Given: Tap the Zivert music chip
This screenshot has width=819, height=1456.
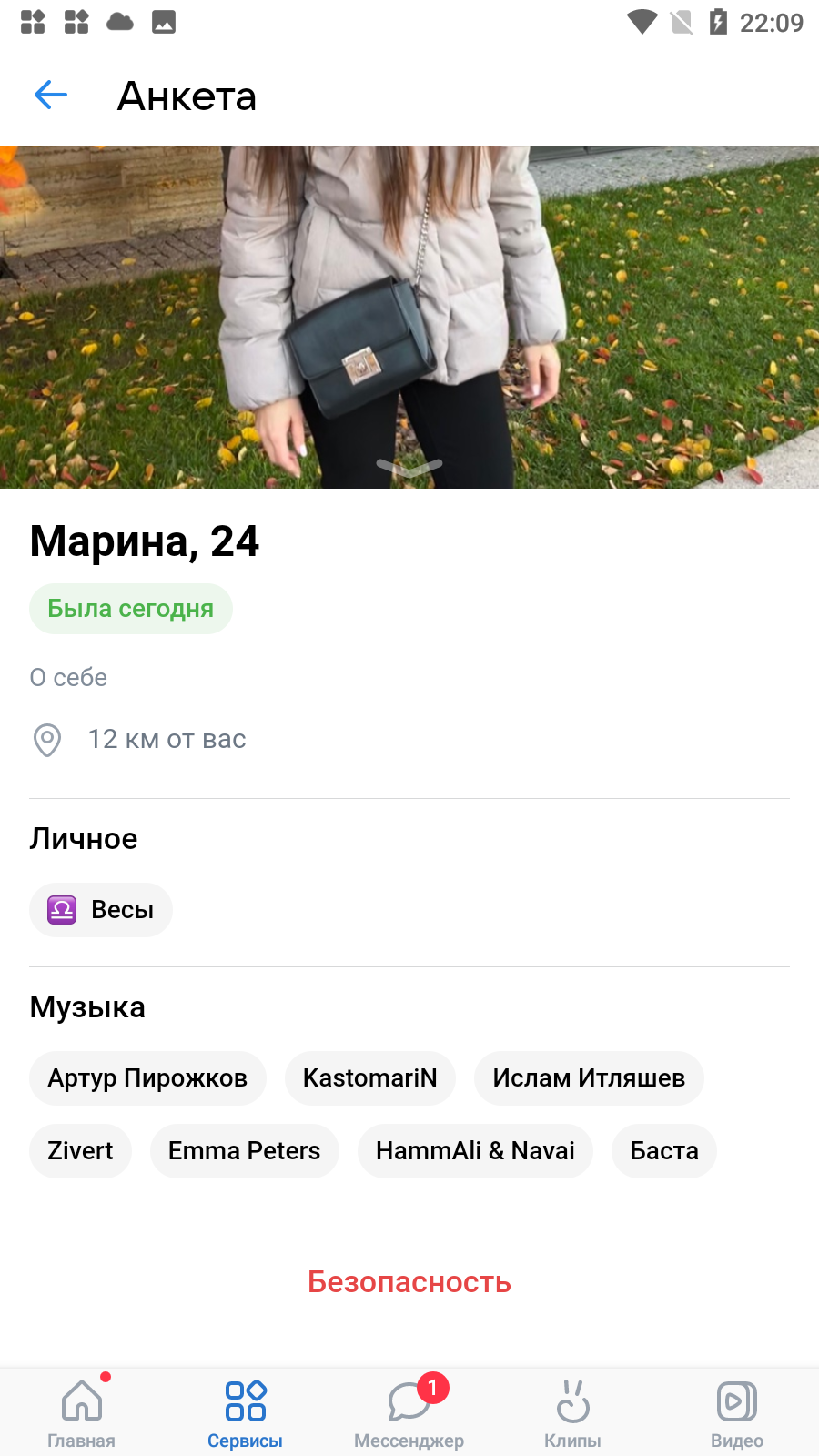Looking at the screenshot, I should 80,1151.
